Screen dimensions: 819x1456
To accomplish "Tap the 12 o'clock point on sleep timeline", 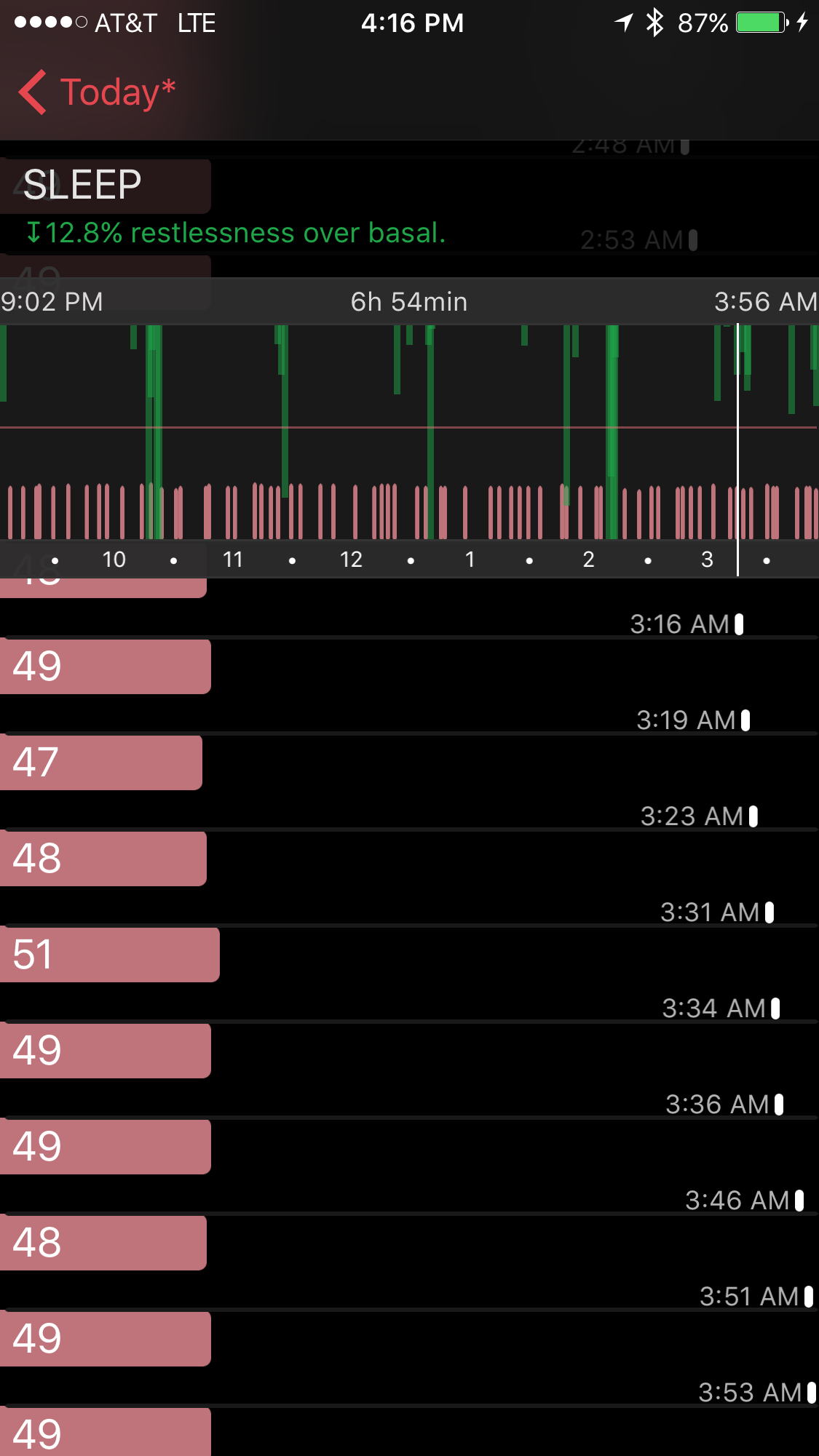I will (351, 560).
